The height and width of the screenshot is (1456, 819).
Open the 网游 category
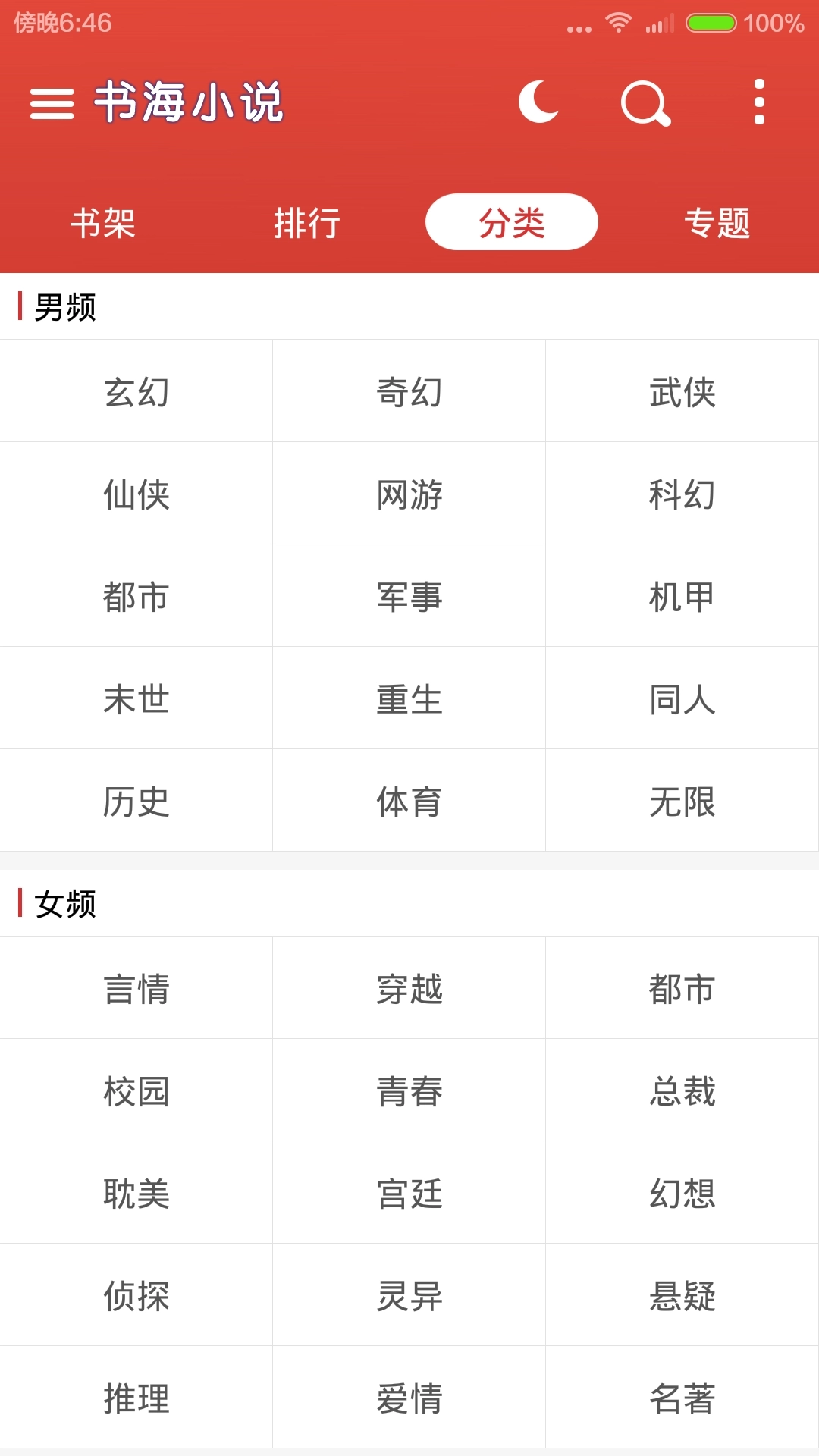[409, 494]
